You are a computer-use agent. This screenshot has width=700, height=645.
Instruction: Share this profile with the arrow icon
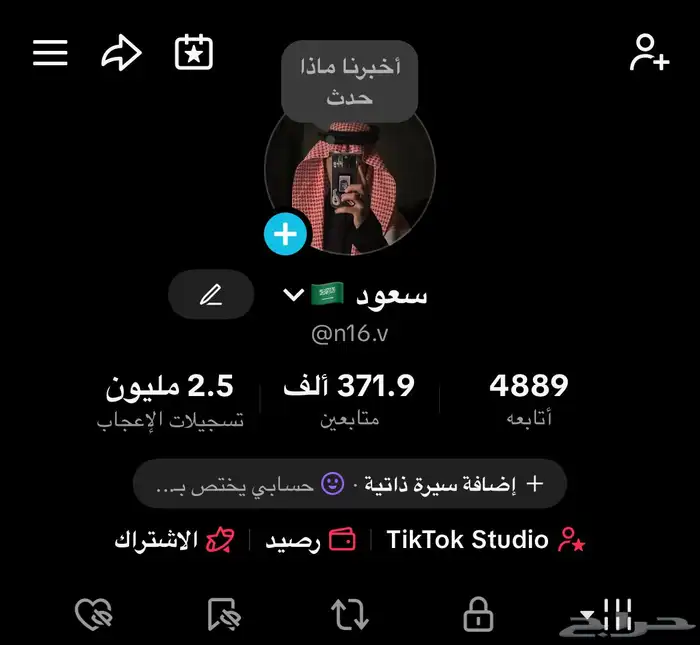point(122,53)
